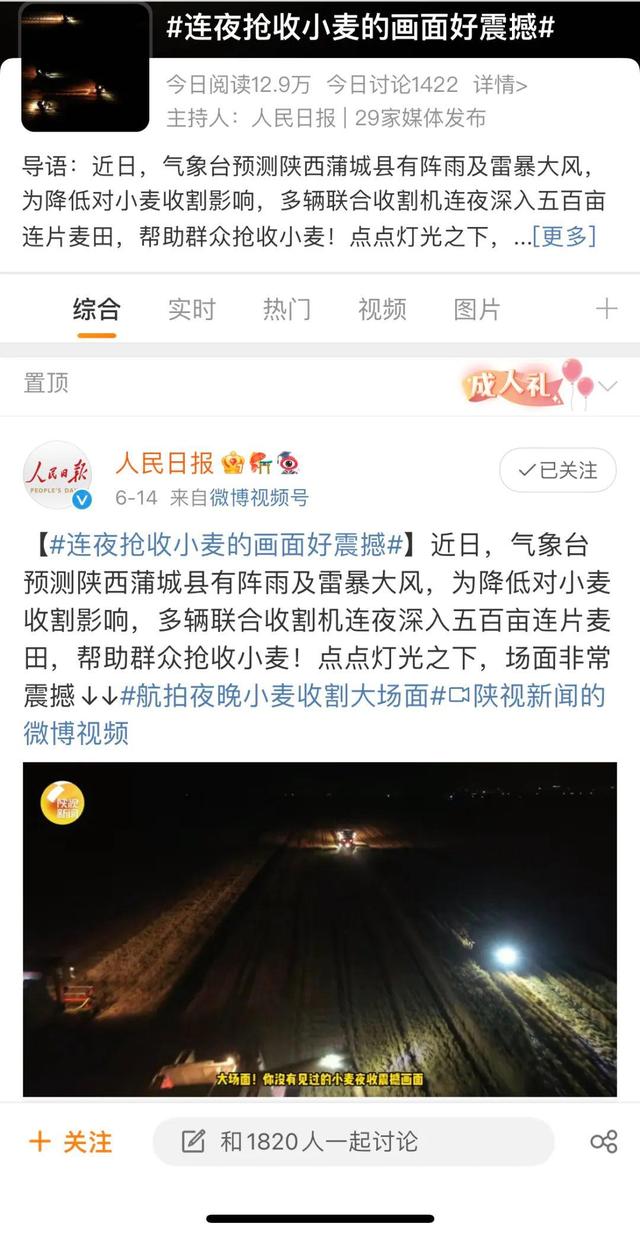This screenshot has height=1236, width=640.
Task: Tap the 已关注 following button
Action: (x=557, y=470)
